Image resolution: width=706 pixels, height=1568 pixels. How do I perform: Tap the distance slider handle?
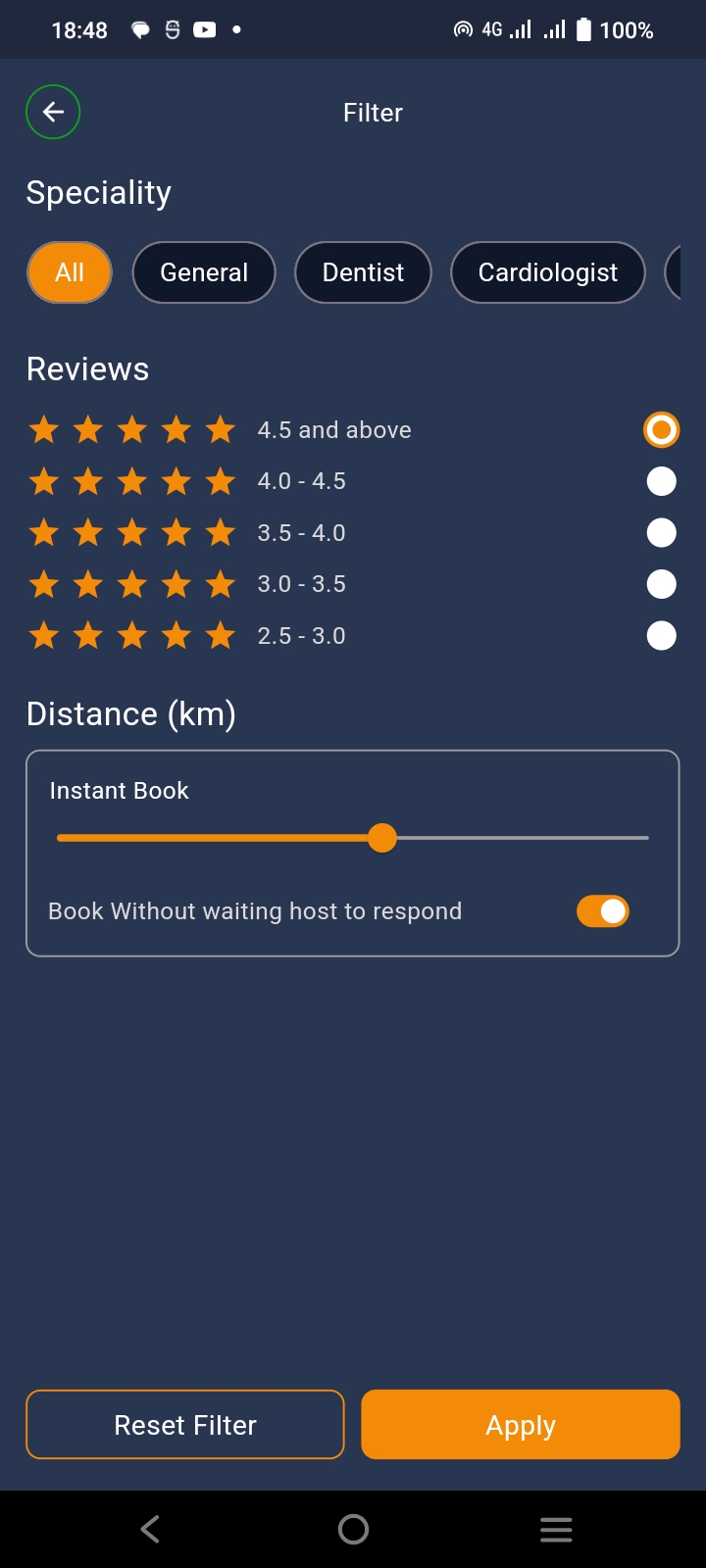(381, 838)
